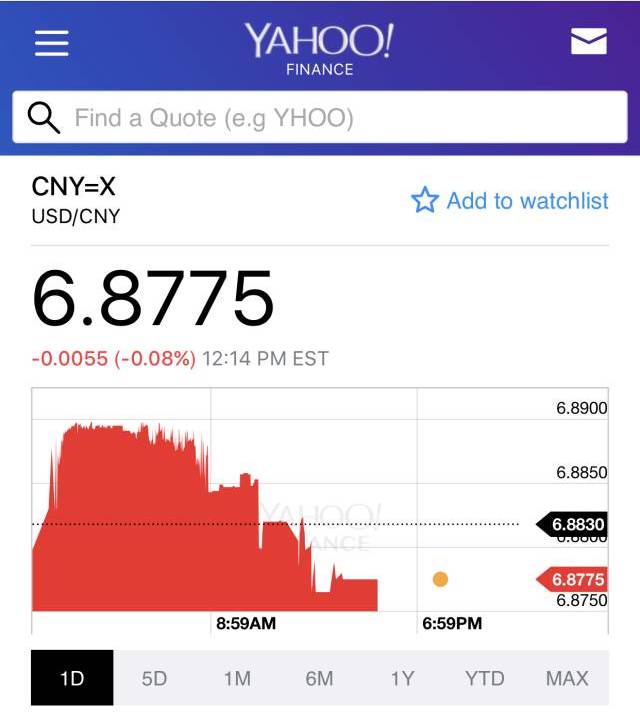The width and height of the screenshot is (640, 716).
Task: Select the 1D chart range
Action: coord(72,678)
